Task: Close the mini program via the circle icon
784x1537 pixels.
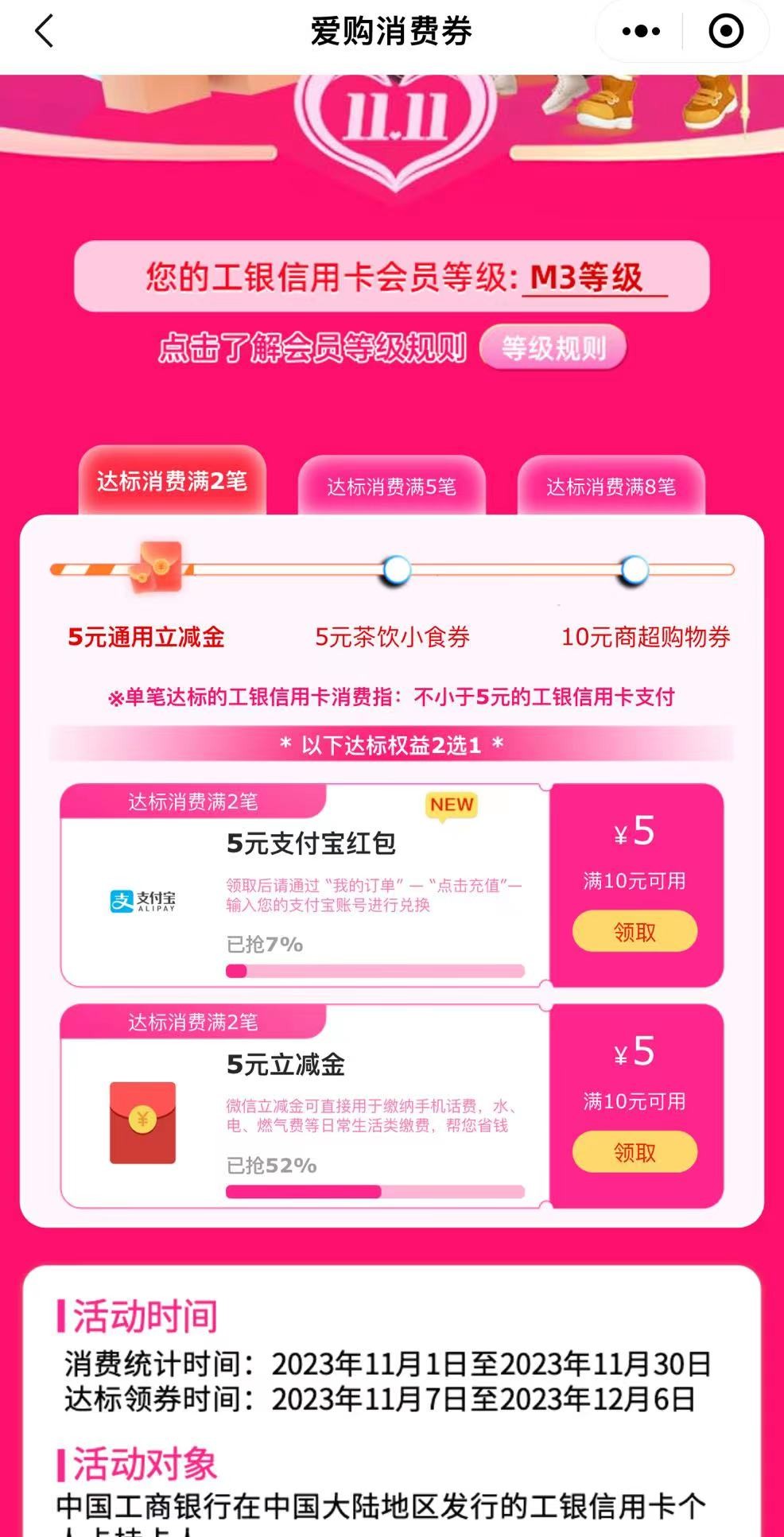Action: click(725, 32)
